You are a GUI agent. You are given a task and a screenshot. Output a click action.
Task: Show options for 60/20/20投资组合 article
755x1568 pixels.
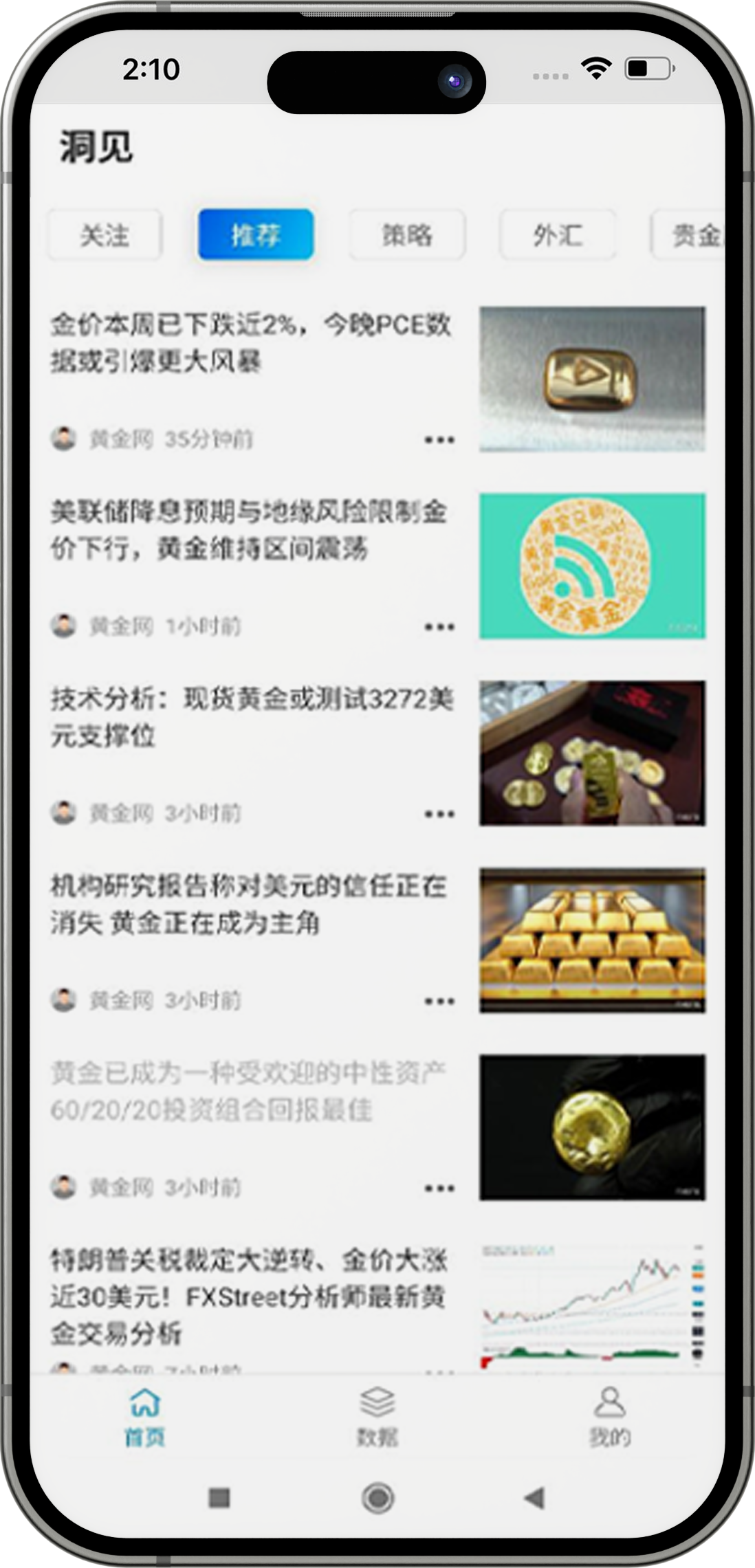(x=439, y=1188)
